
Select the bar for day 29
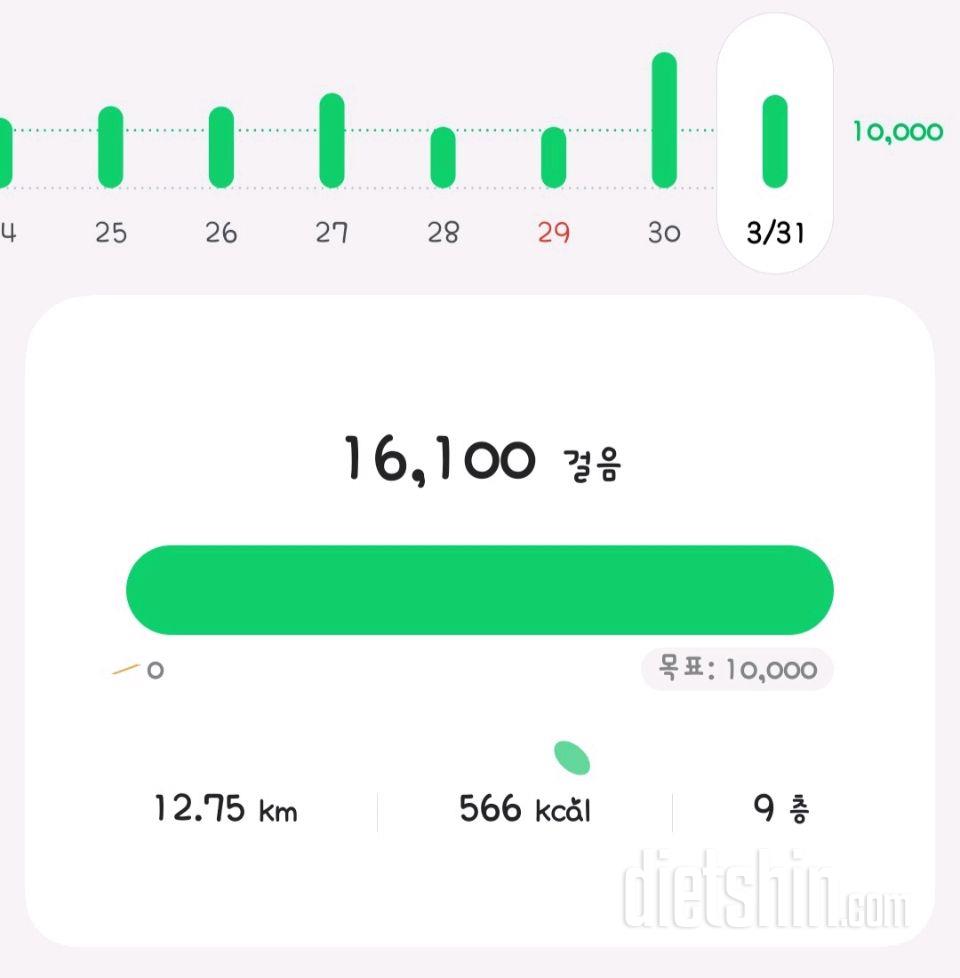point(553,158)
